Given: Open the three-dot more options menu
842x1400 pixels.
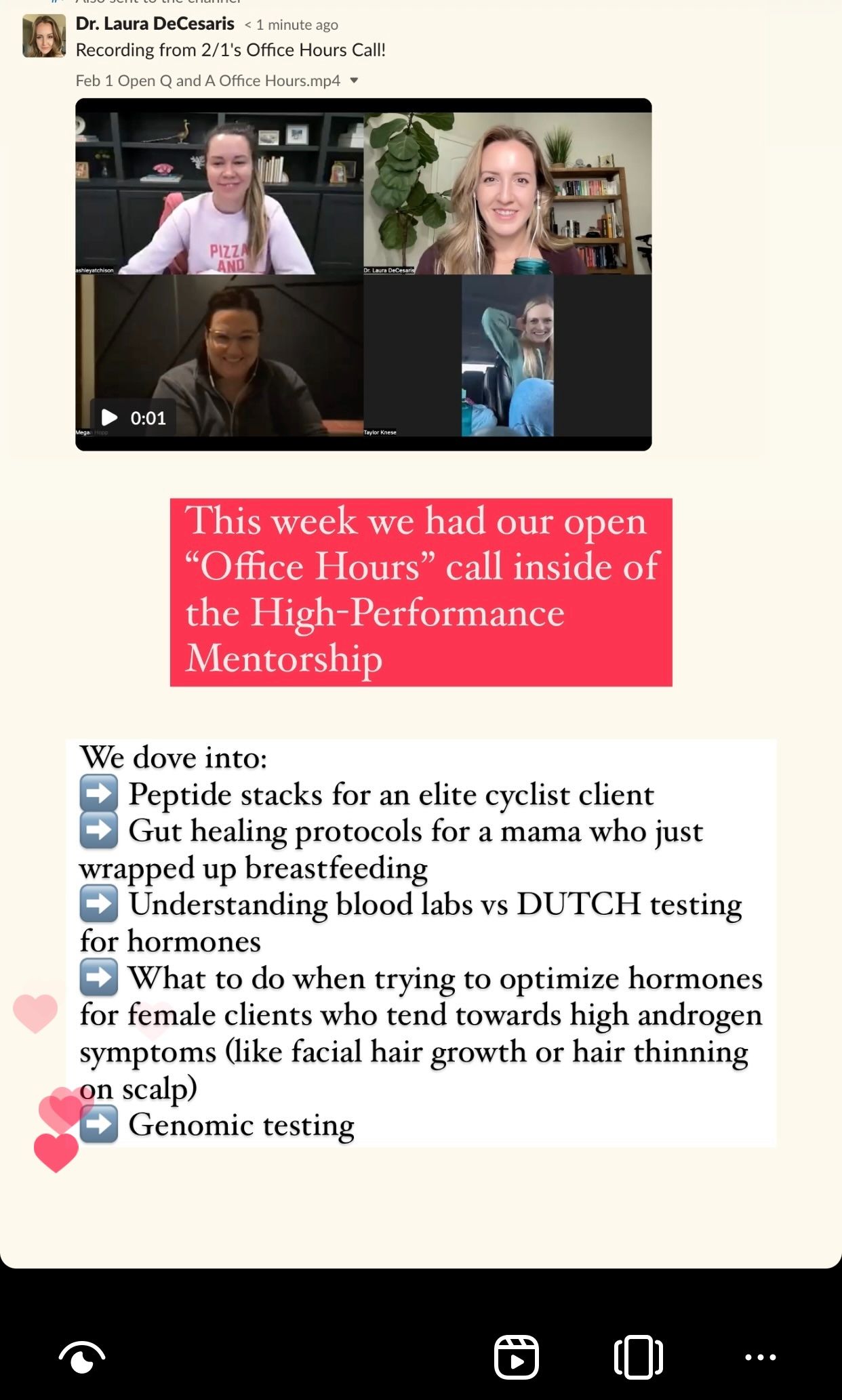Looking at the screenshot, I should point(760,1357).
